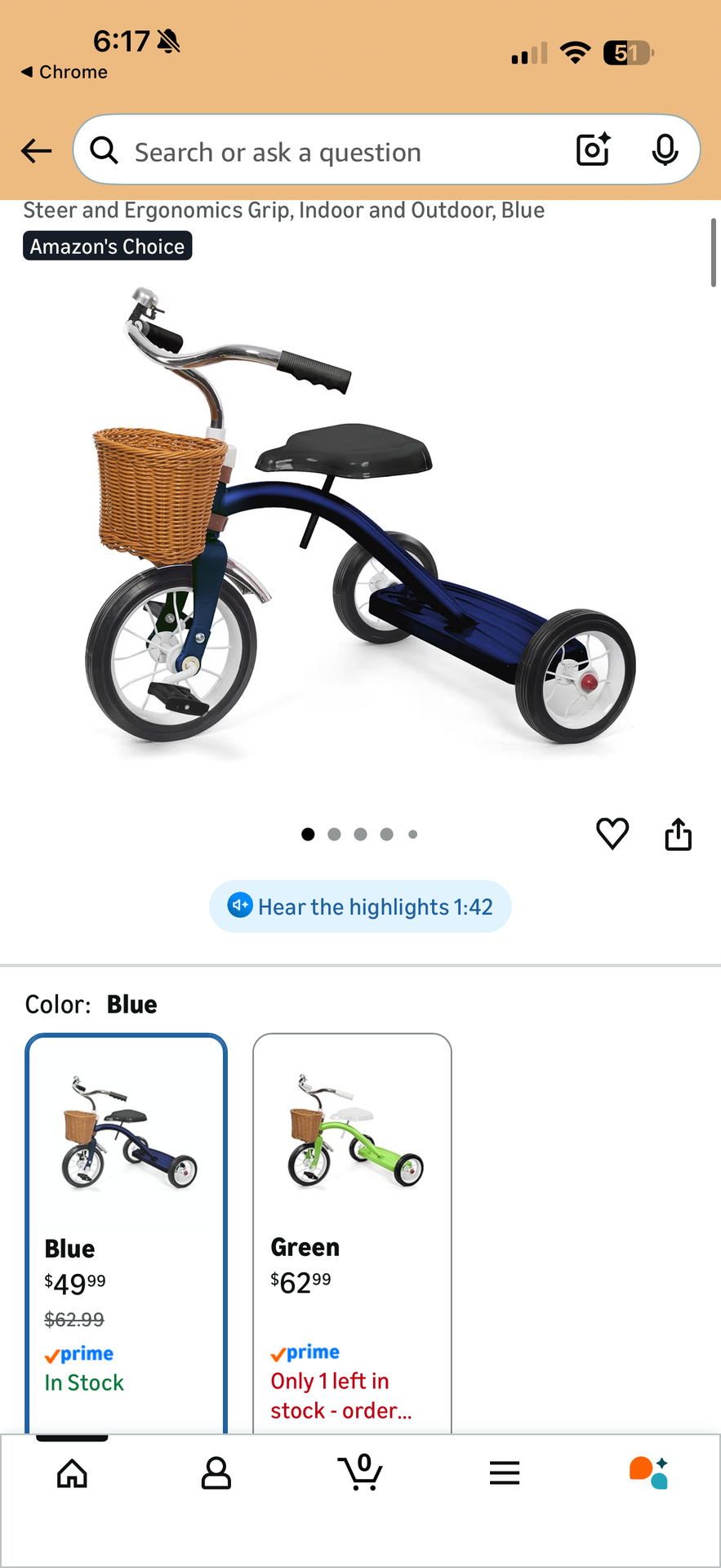This screenshot has width=721, height=1568.
Task: Tap the search magnifying glass icon
Action: (104, 150)
